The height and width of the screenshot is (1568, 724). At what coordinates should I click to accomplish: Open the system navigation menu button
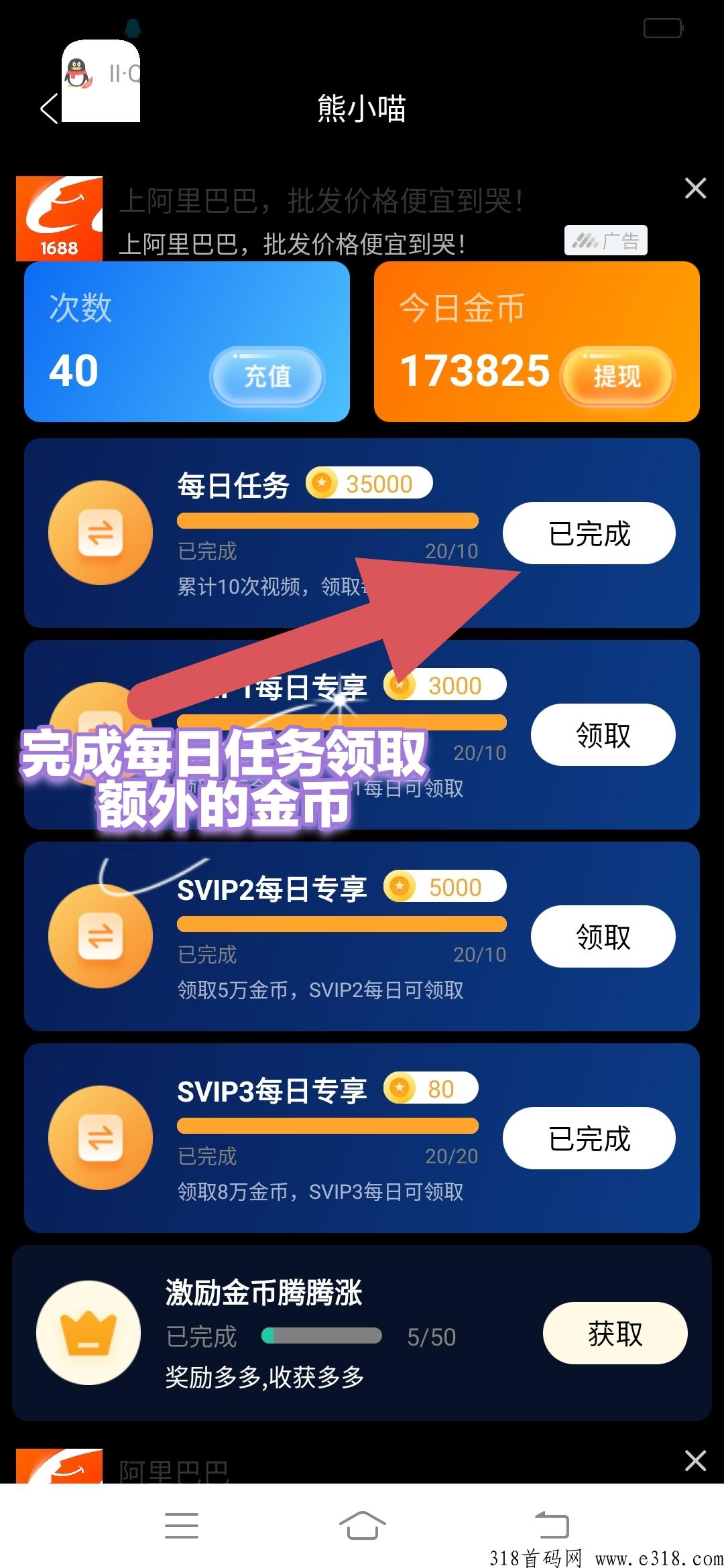(x=182, y=1526)
